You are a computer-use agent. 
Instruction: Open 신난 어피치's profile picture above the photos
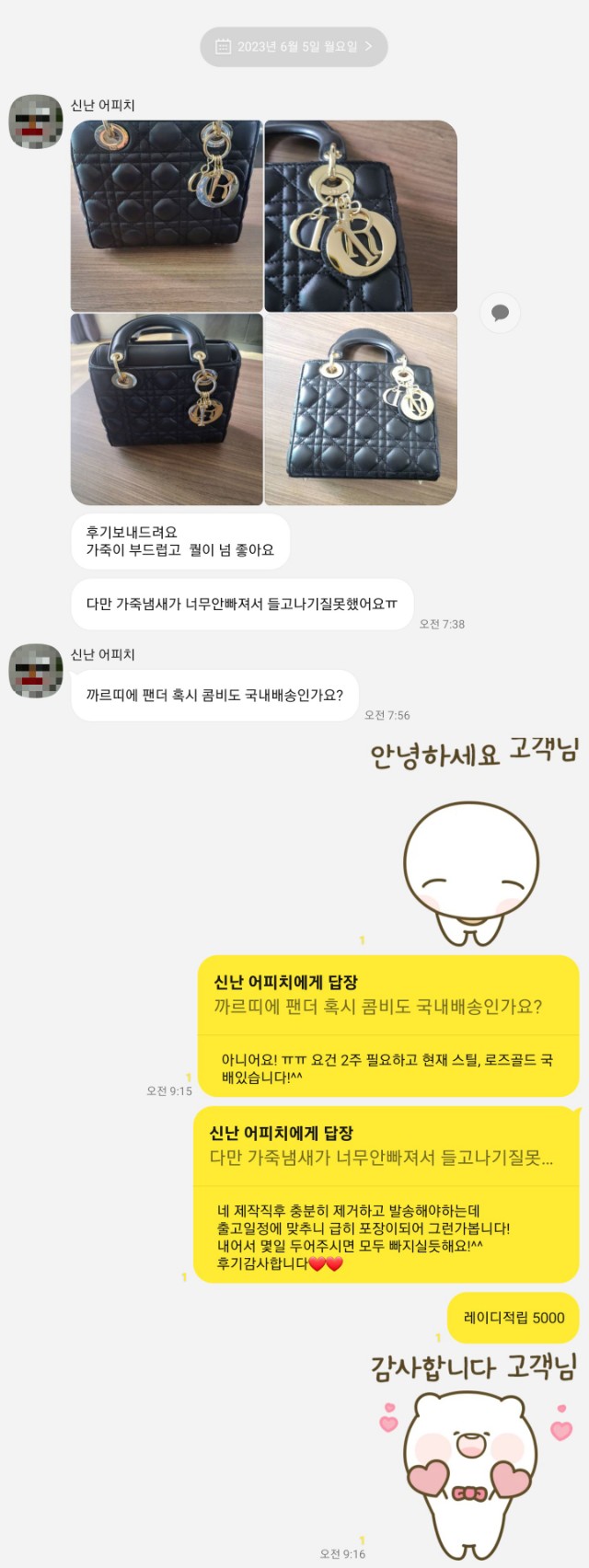pyautogui.click(x=36, y=121)
